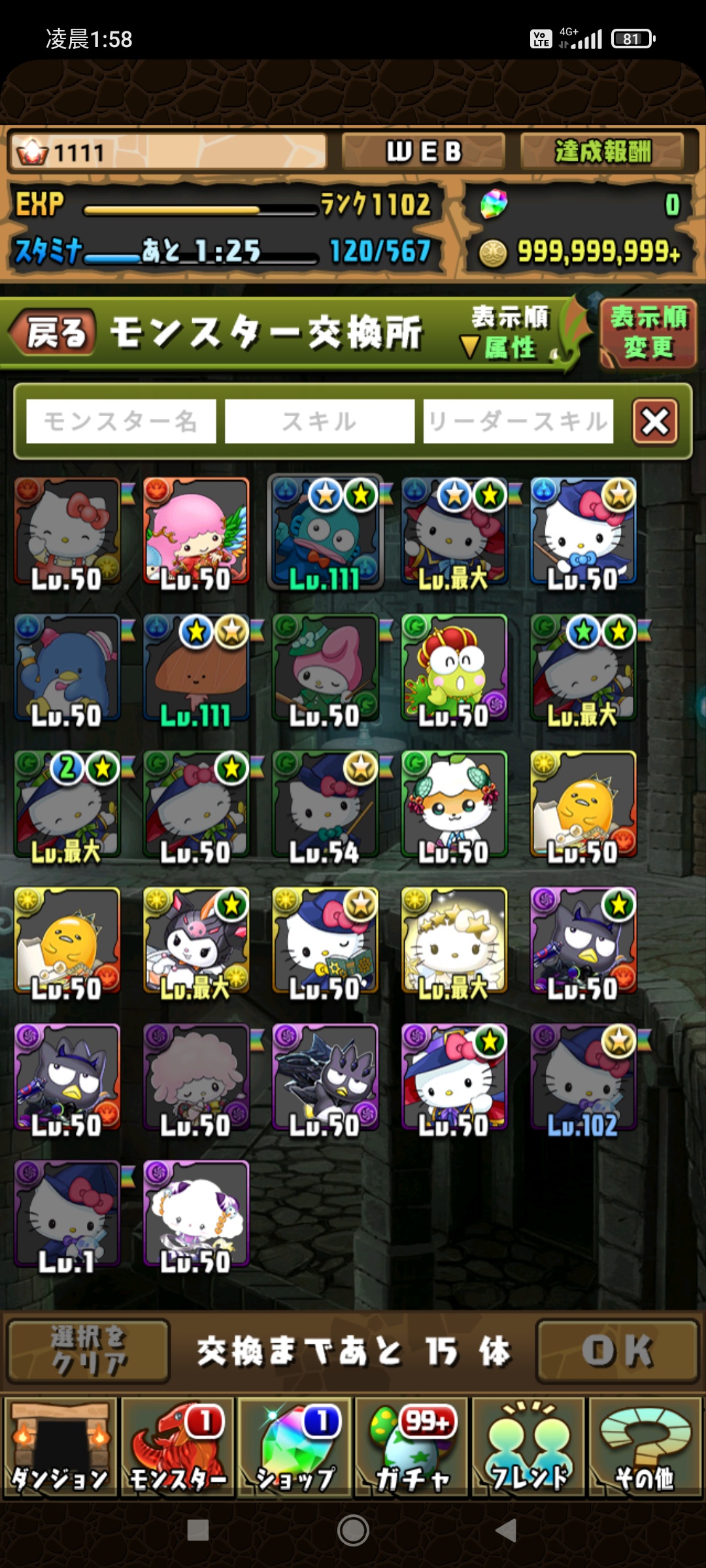Close the search filter bar
Image resolution: width=706 pixels, height=1568 pixels.
tap(655, 421)
